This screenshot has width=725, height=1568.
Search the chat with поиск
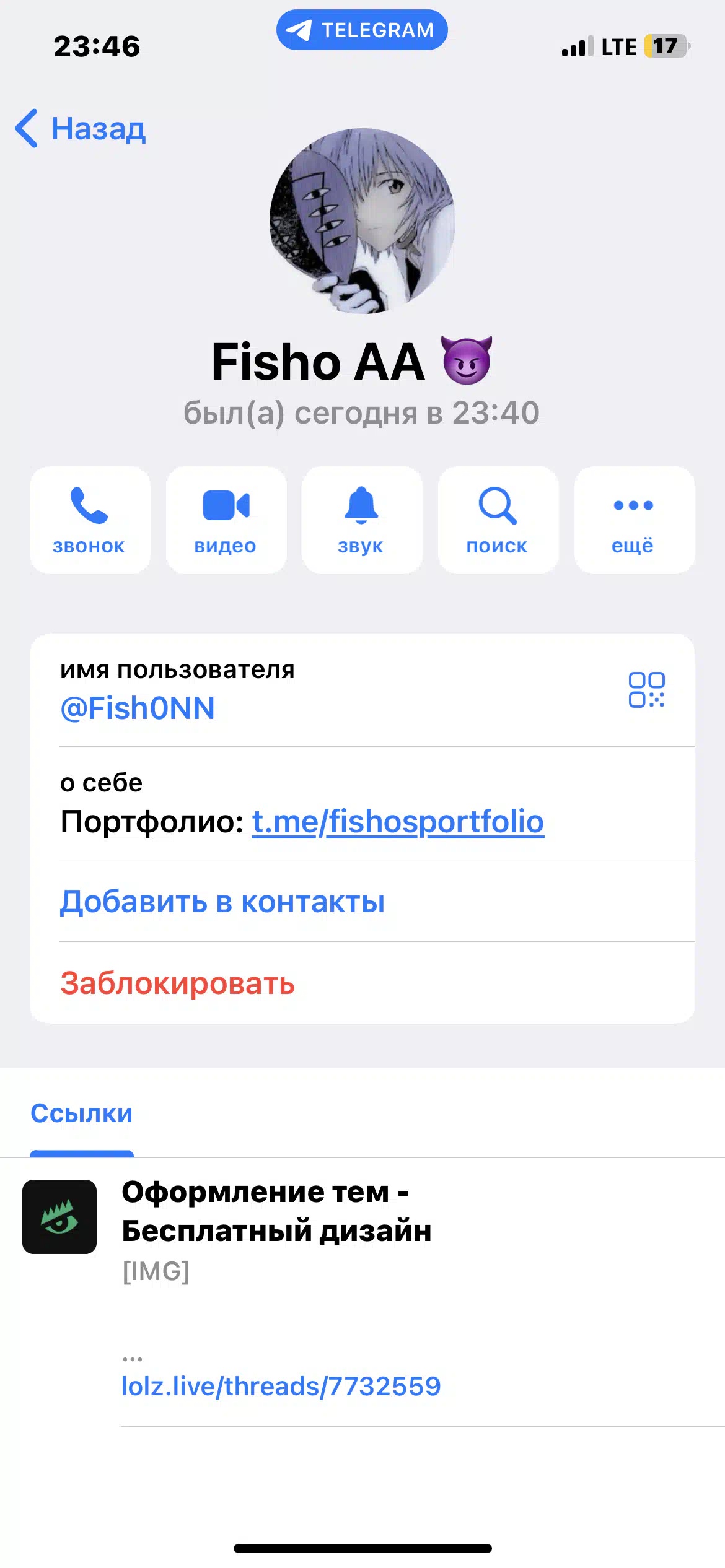point(498,520)
